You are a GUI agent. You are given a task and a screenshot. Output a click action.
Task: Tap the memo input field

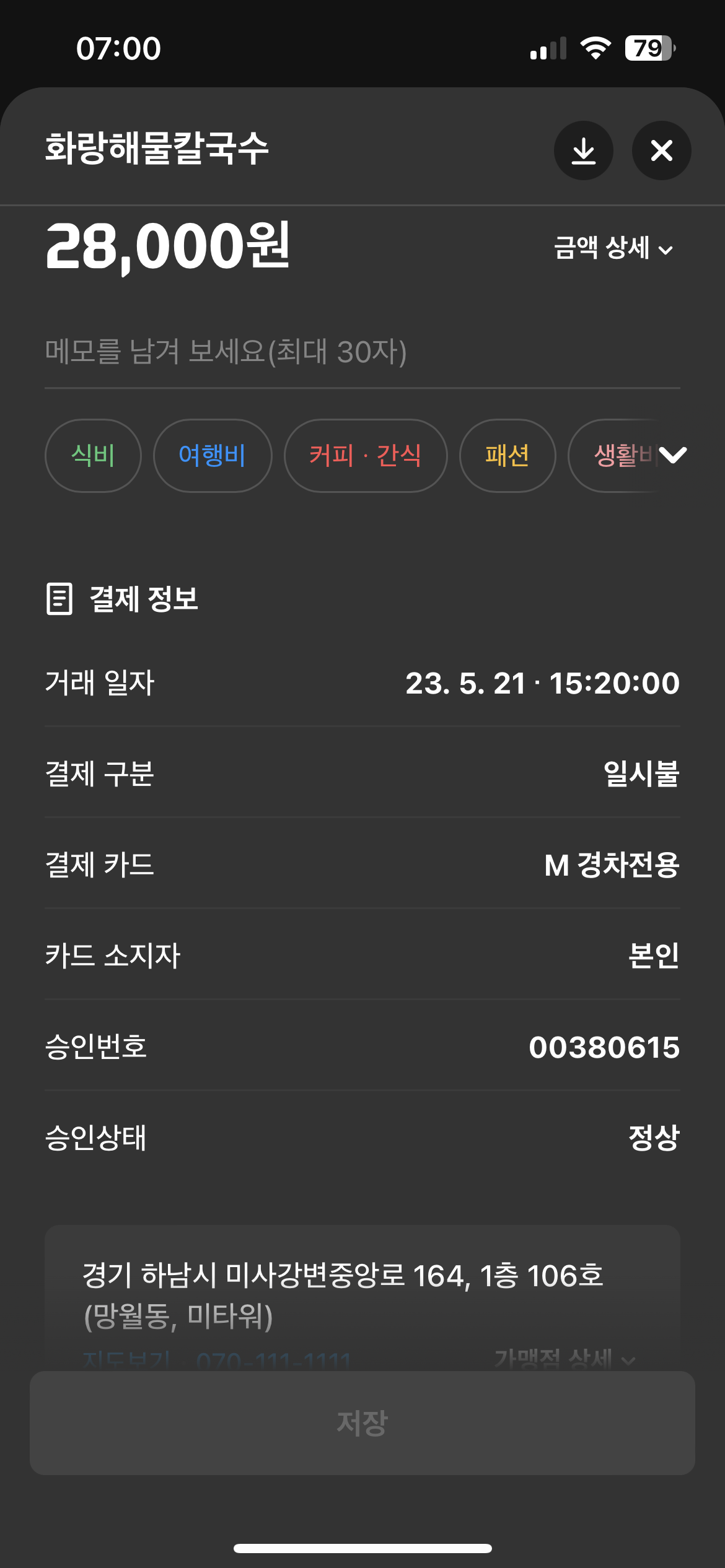[x=362, y=352]
